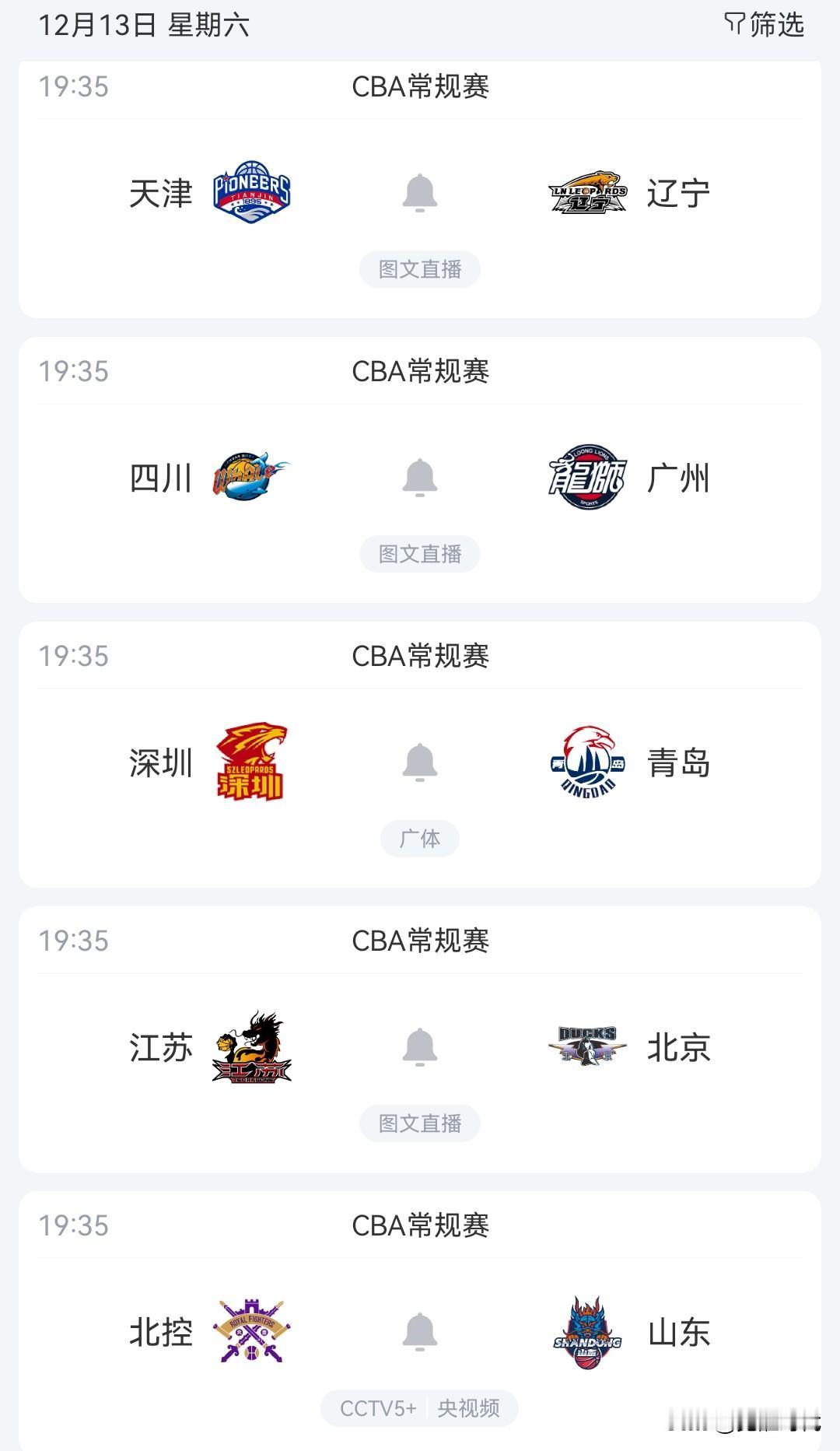
Task: Open 图文直播 for 天津 vs 辽宁
Action: pyautogui.click(x=419, y=269)
